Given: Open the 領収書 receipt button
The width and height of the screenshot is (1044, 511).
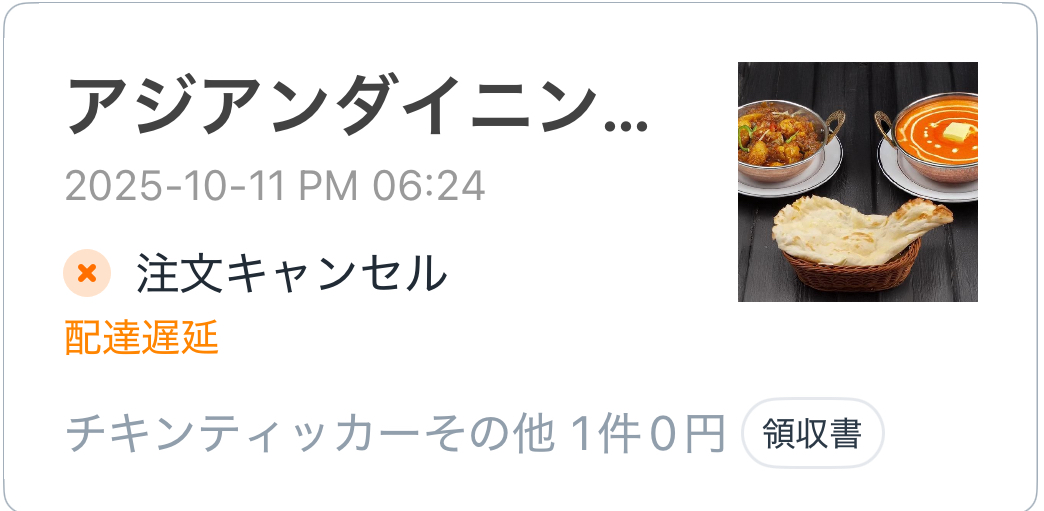Looking at the screenshot, I should [x=811, y=433].
